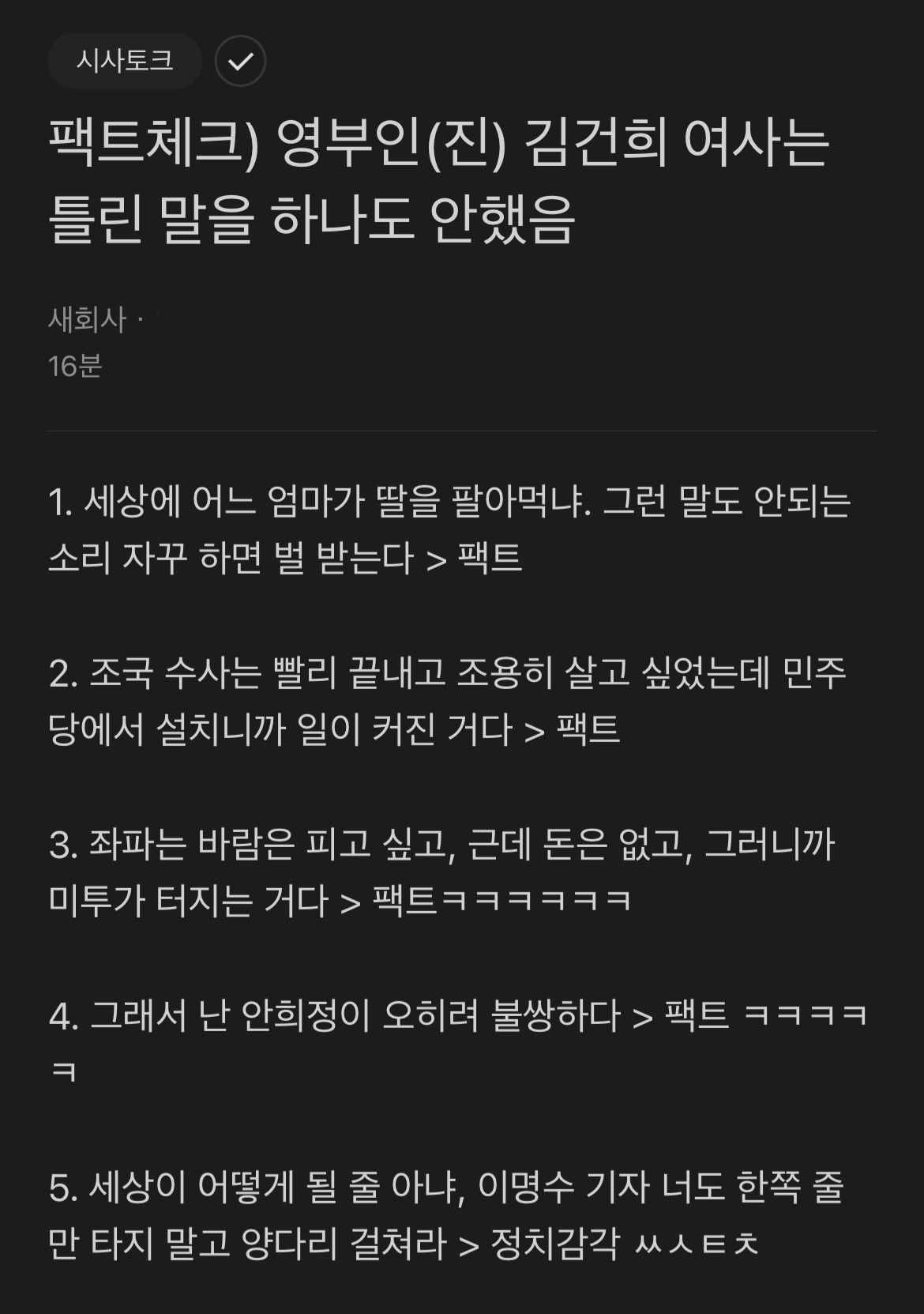
Task: Open the 시사토크 topic chip
Action: [125, 61]
